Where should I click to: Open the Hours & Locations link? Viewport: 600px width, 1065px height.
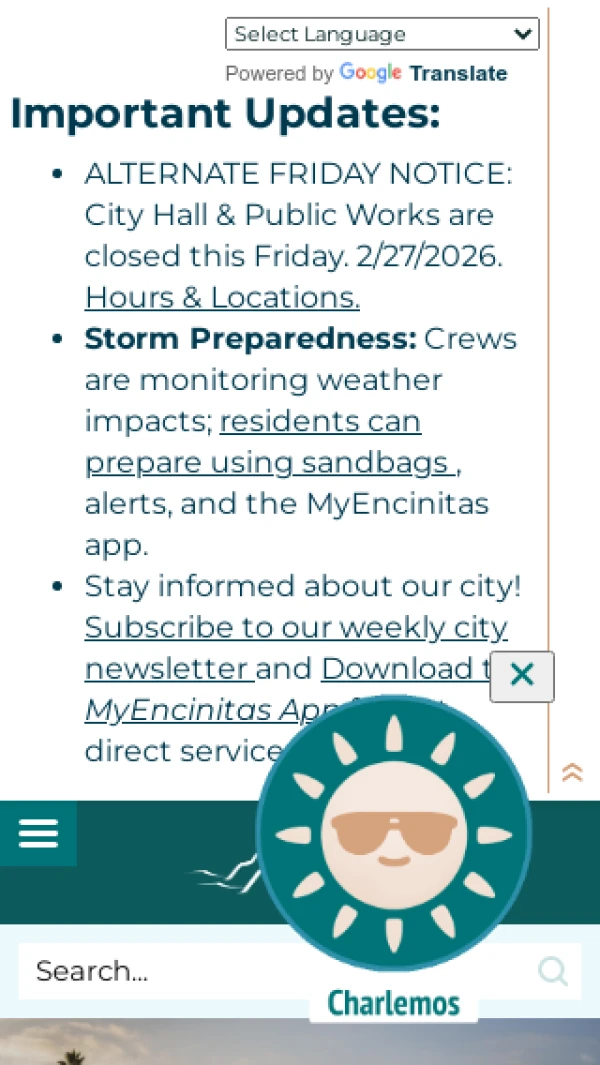222,297
